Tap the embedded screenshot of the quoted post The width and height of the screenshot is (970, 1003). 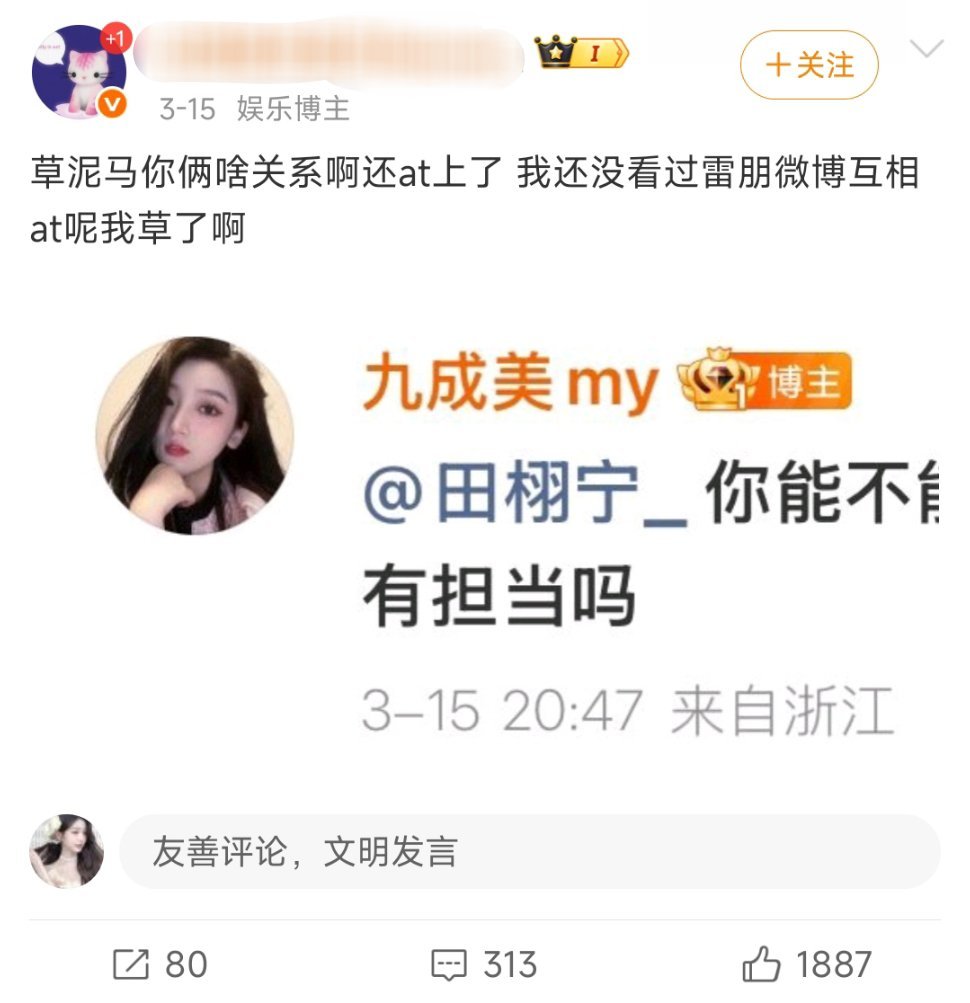(x=485, y=530)
